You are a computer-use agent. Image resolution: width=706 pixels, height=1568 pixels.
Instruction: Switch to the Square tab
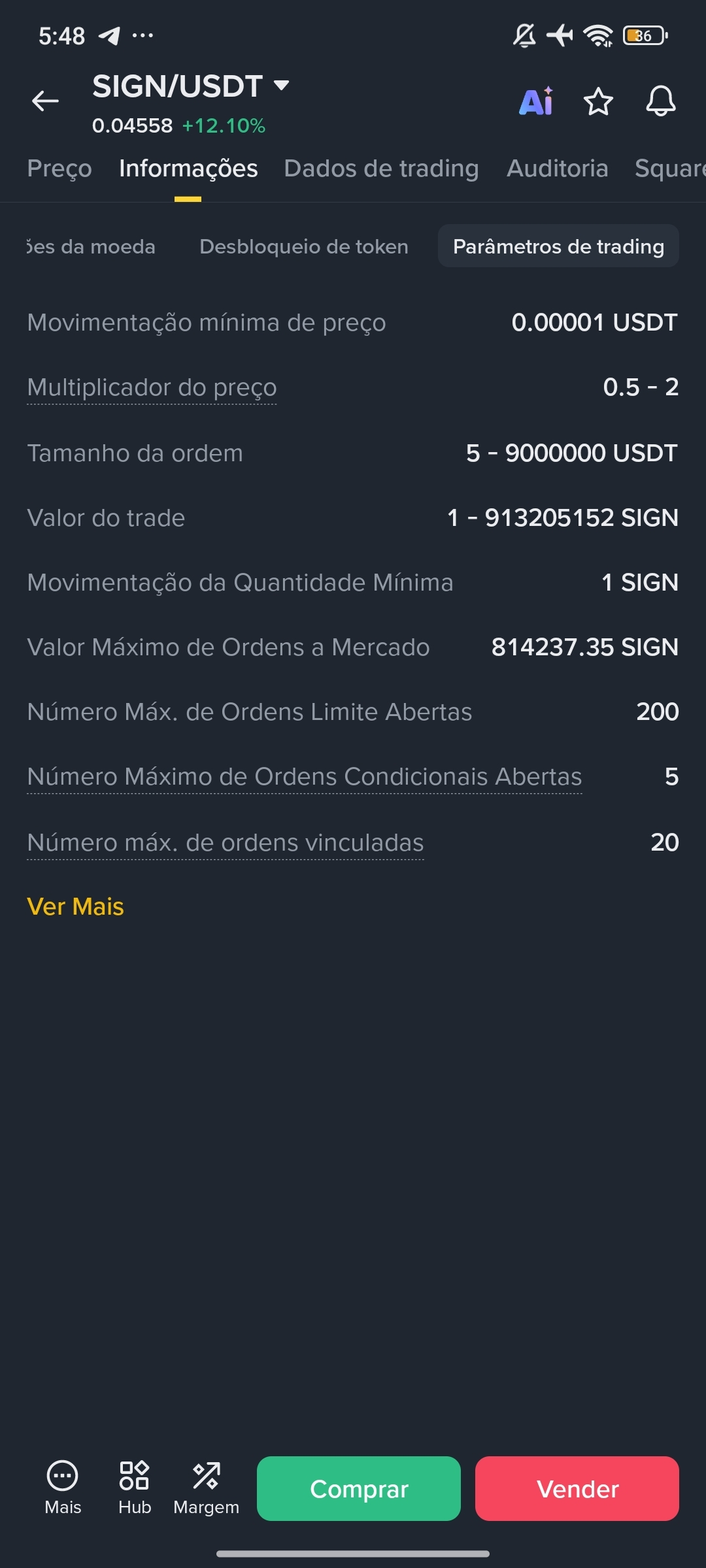click(669, 169)
